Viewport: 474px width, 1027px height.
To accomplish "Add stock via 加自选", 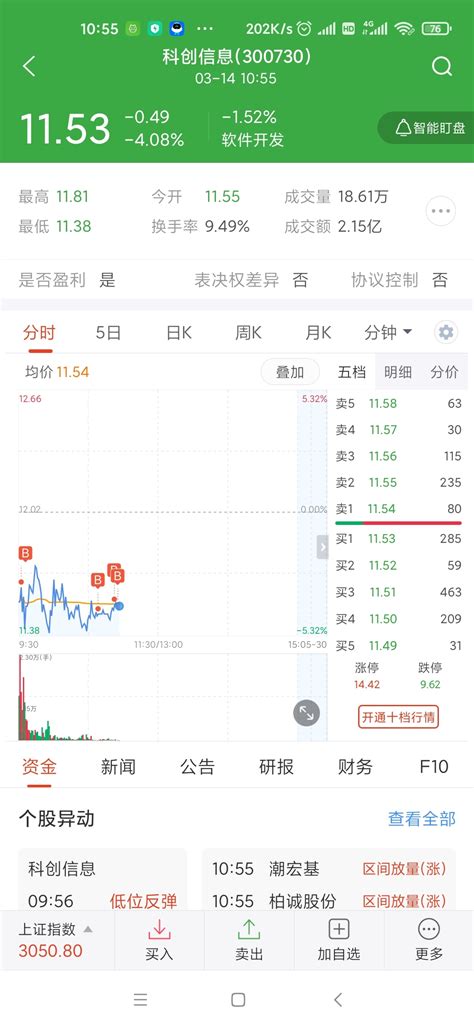I will [339, 940].
